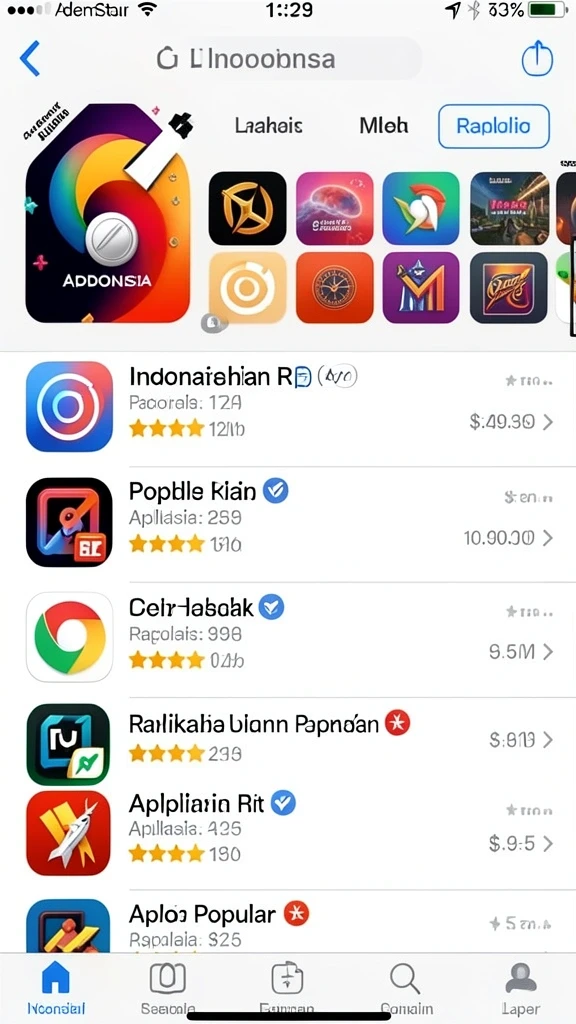The width and height of the screenshot is (576, 1024).
Task: Open the orange clock app icon
Action: pos(334,287)
